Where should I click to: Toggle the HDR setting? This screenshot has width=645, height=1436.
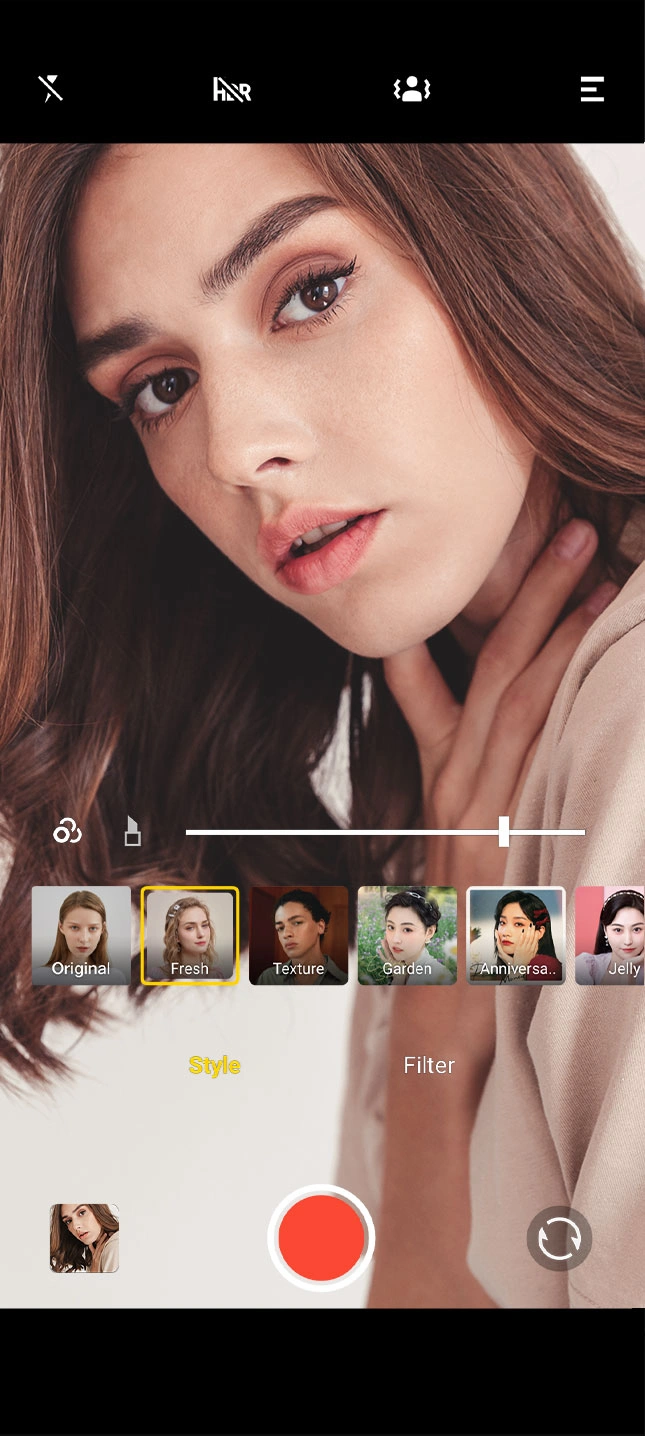232,90
